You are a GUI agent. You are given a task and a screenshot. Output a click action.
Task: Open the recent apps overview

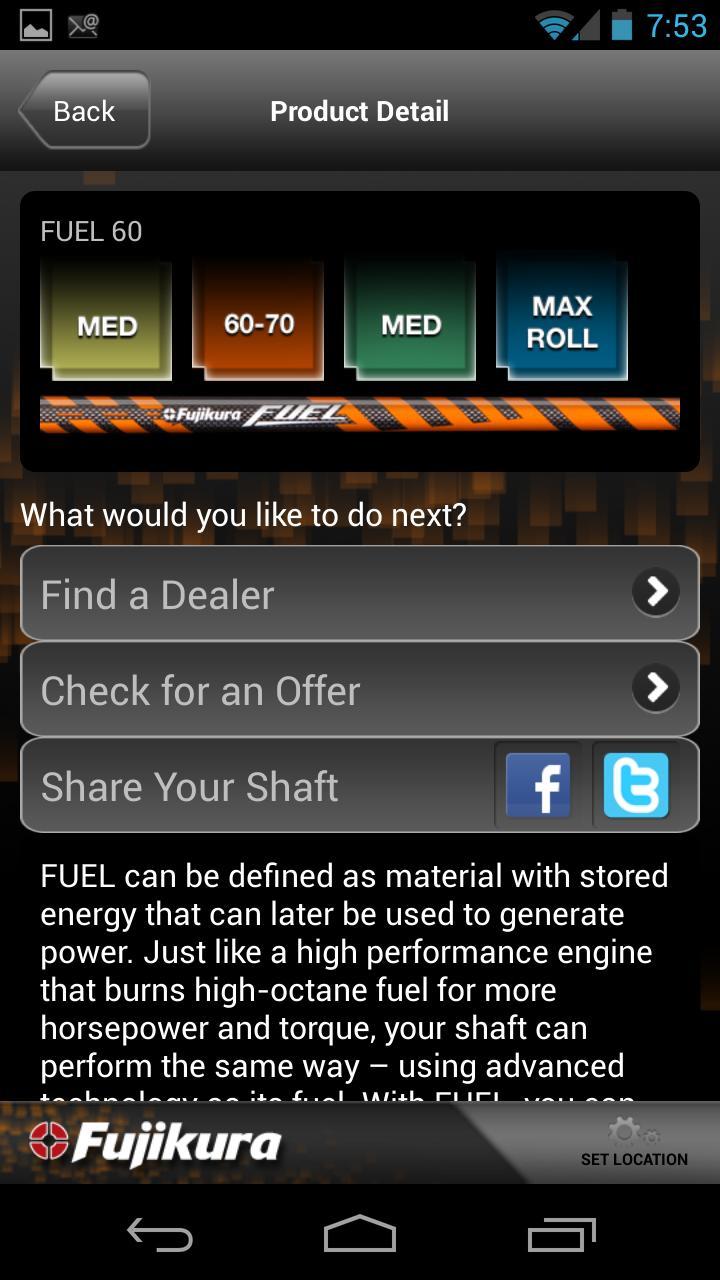point(561,1234)
